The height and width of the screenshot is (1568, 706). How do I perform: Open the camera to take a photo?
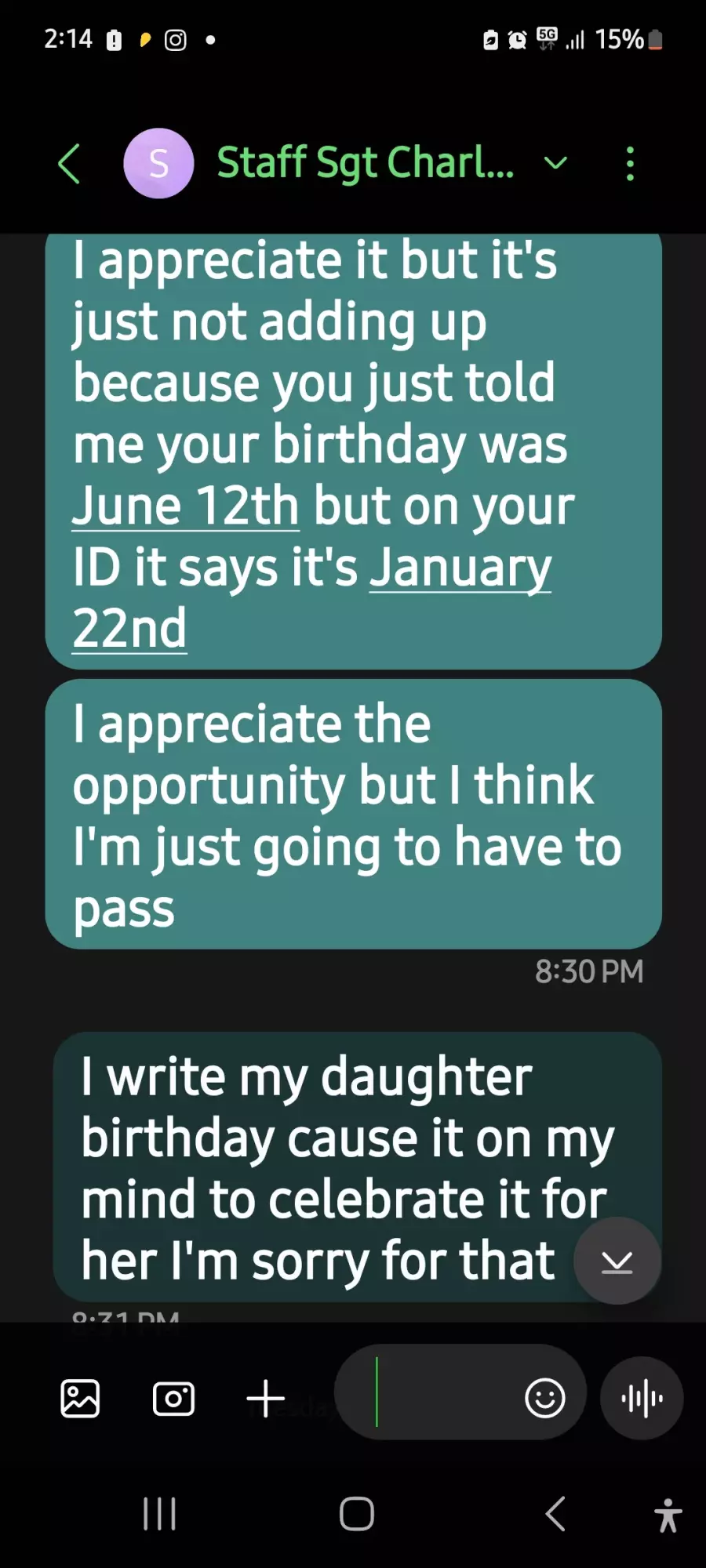click(173, 1399)
